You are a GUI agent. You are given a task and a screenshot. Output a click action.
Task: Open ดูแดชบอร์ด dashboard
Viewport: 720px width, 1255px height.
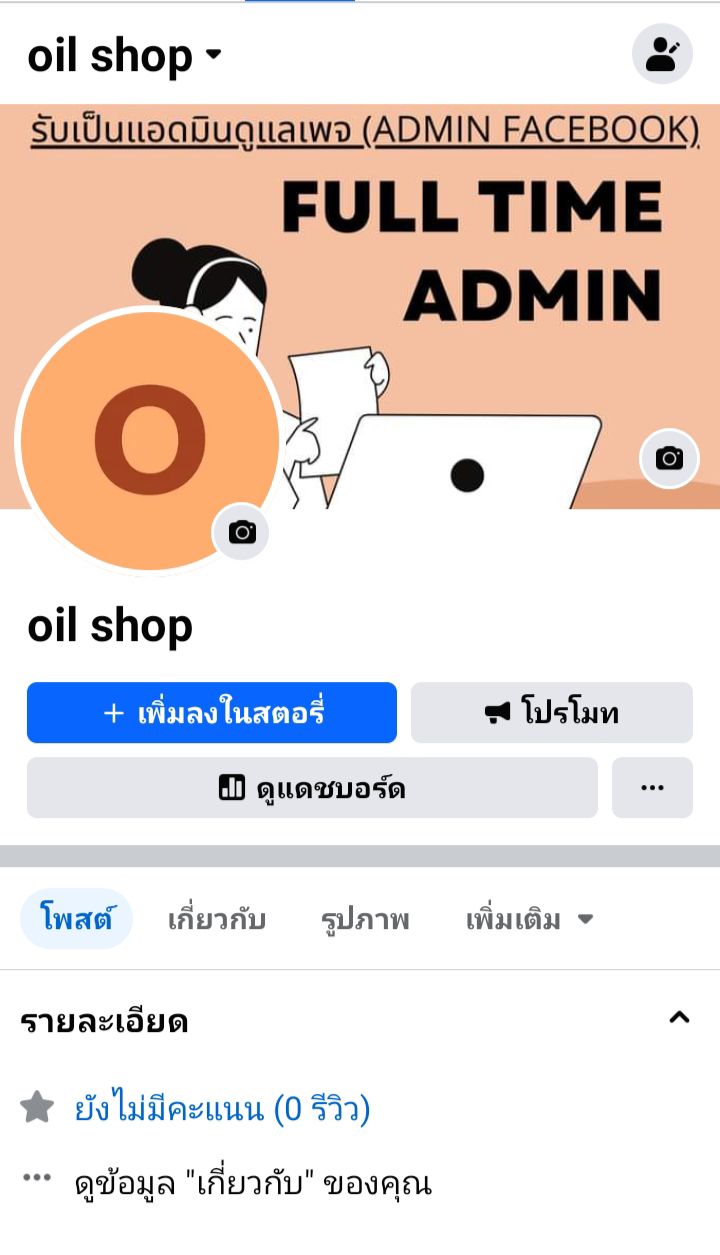312,788
